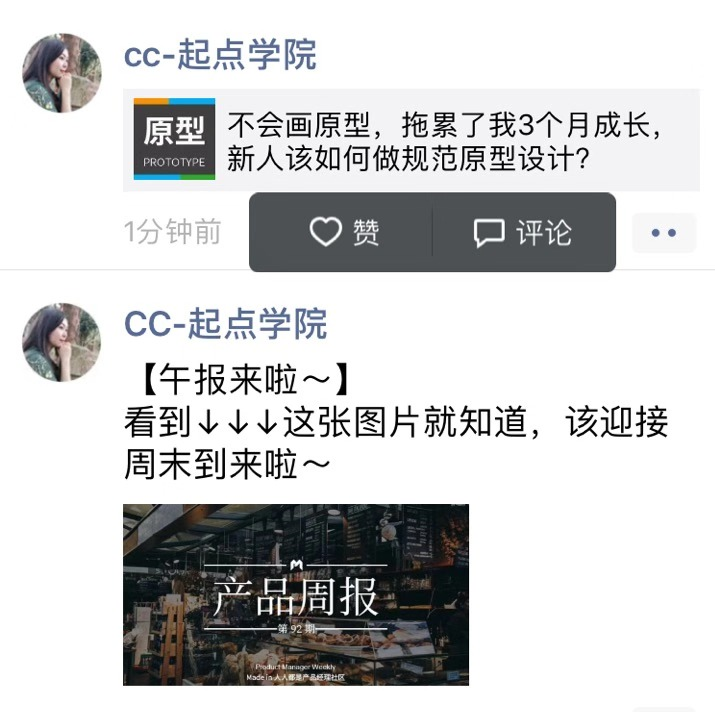Open cc-起点学院 profile name on first post

coord(220,55)
